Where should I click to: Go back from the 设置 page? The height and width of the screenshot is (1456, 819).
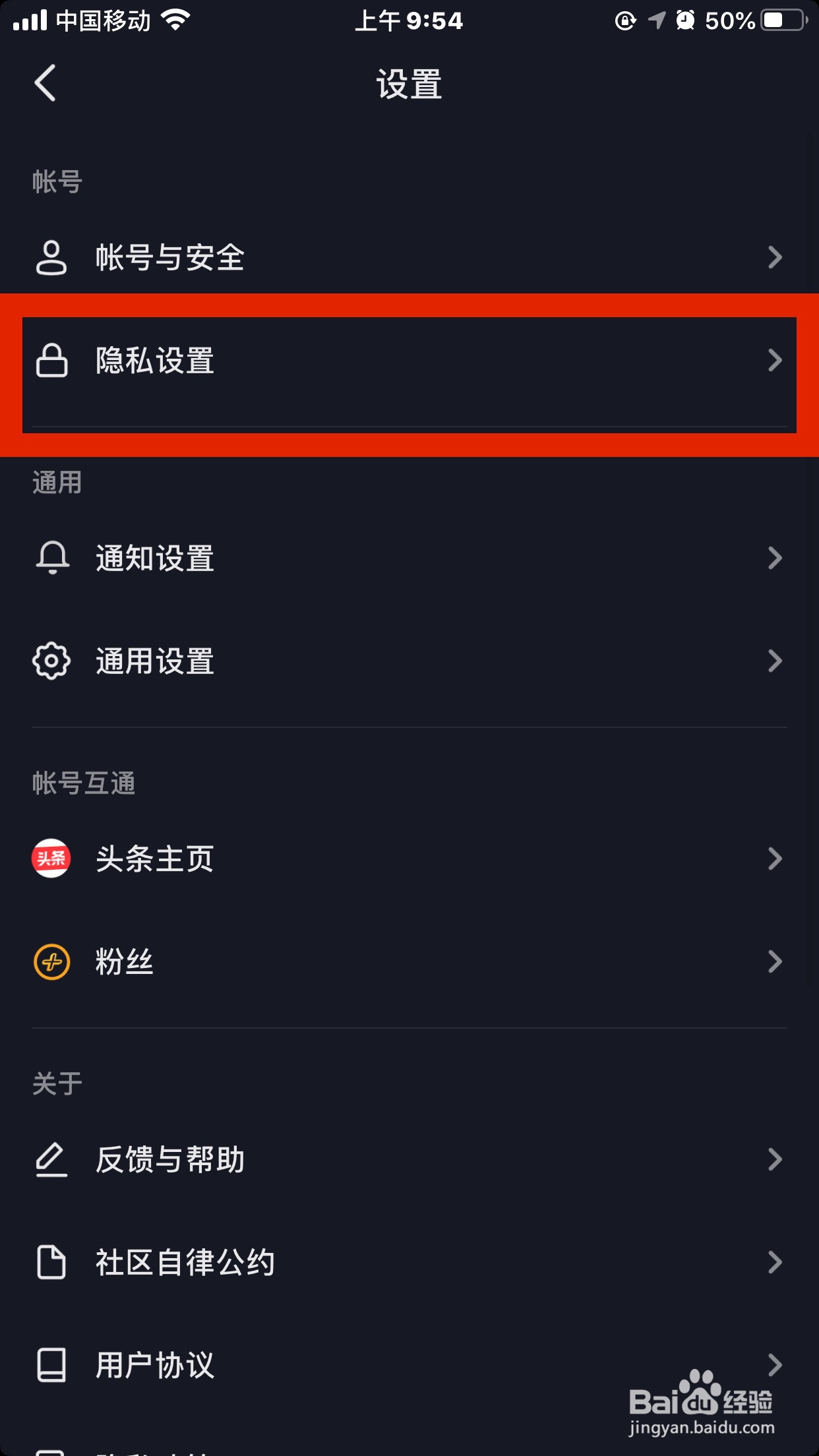[x=45, y=84]
